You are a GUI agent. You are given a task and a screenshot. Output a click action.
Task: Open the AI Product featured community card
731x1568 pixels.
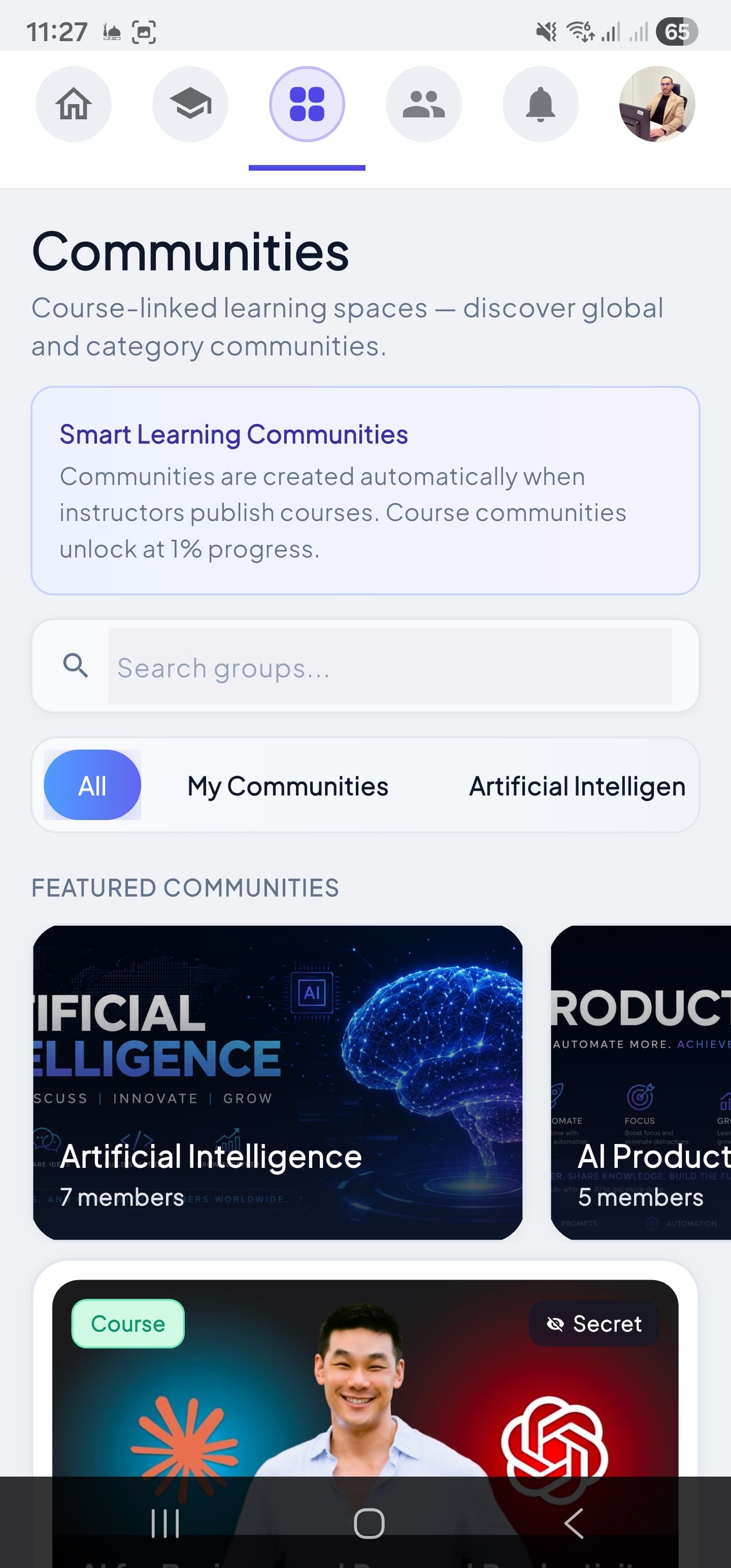[x=641, y=1082]
